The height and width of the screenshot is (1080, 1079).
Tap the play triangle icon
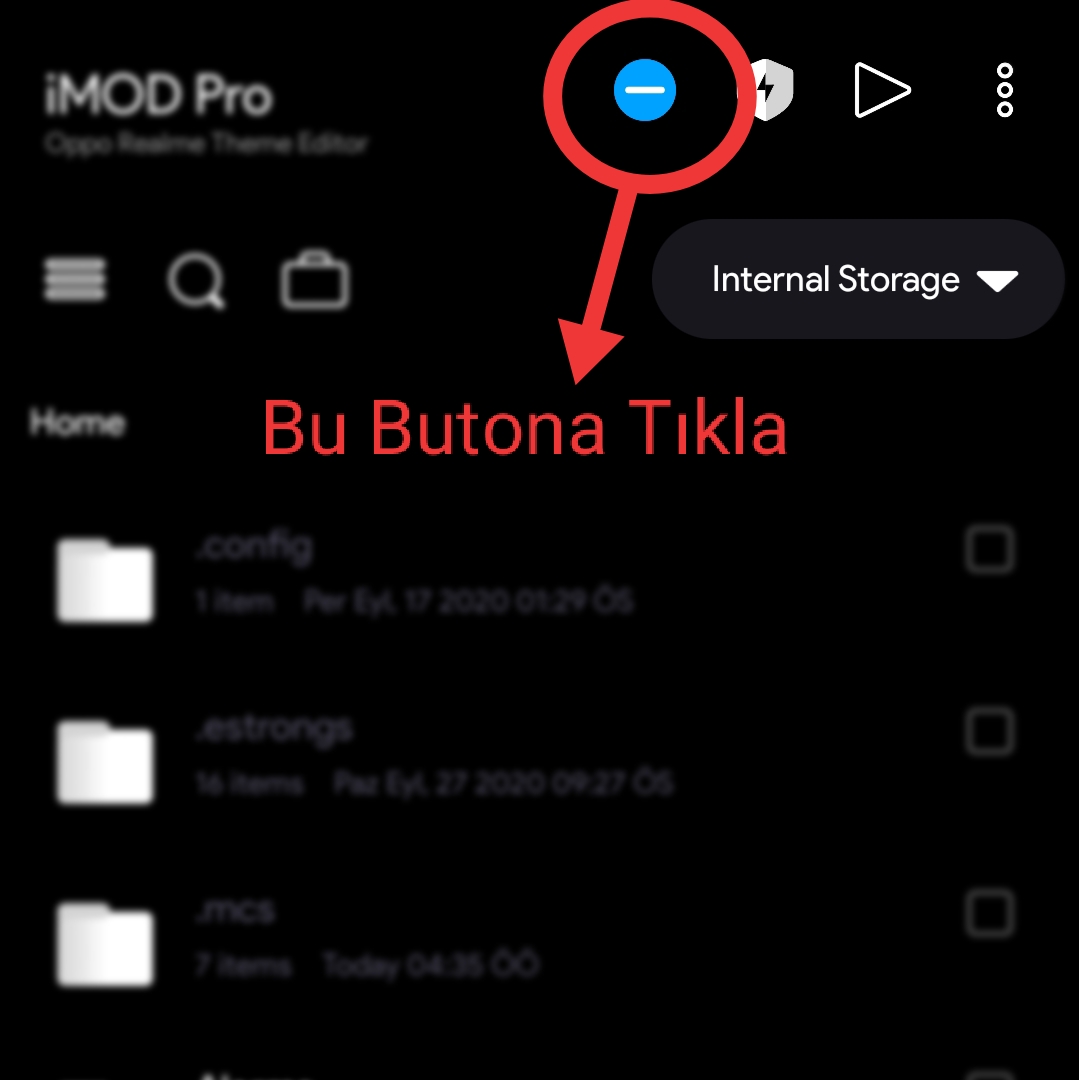point(881,91)
